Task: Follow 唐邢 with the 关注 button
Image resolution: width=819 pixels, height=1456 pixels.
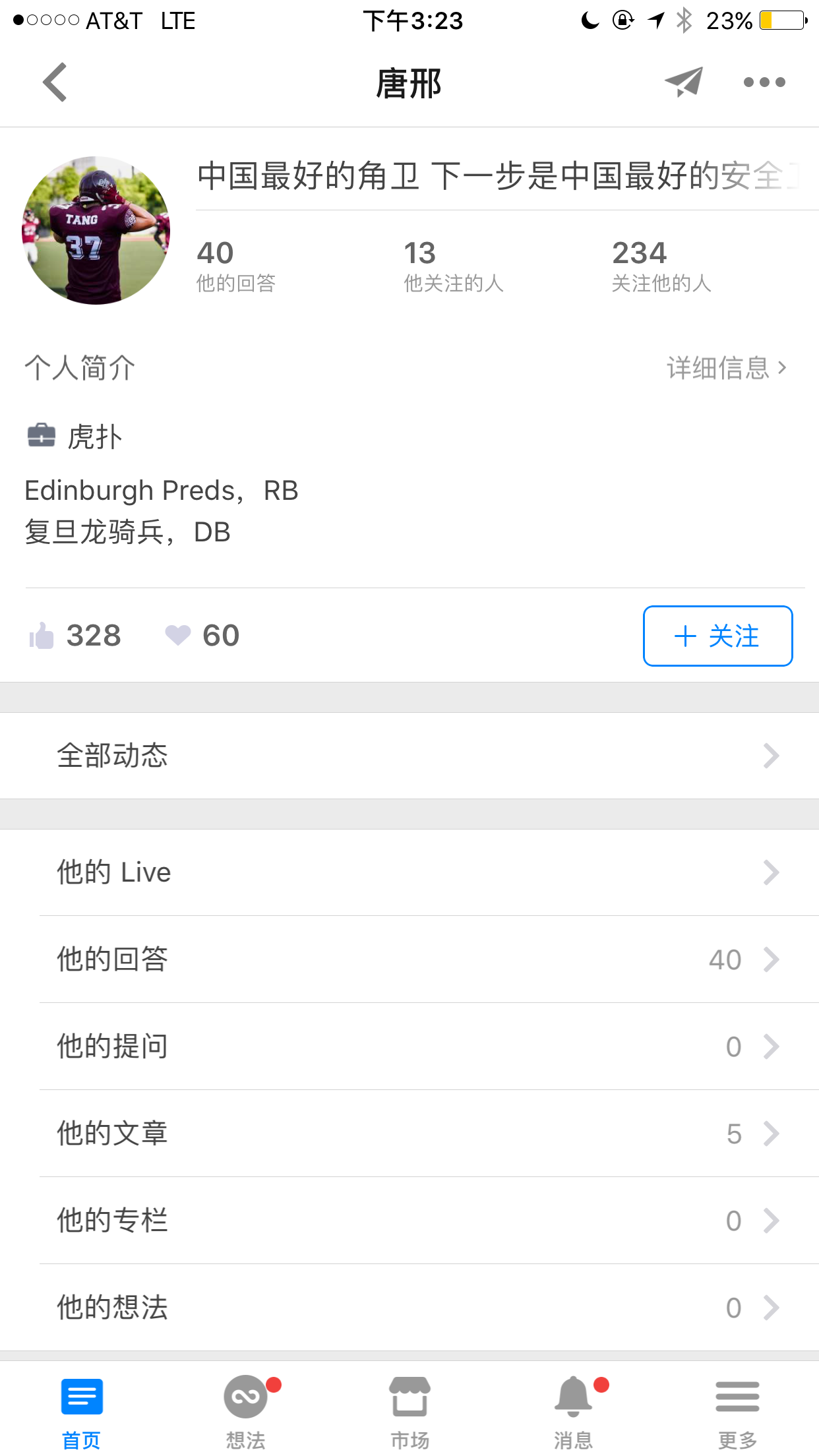Action: pyautogui.click(x=717, y=636)
